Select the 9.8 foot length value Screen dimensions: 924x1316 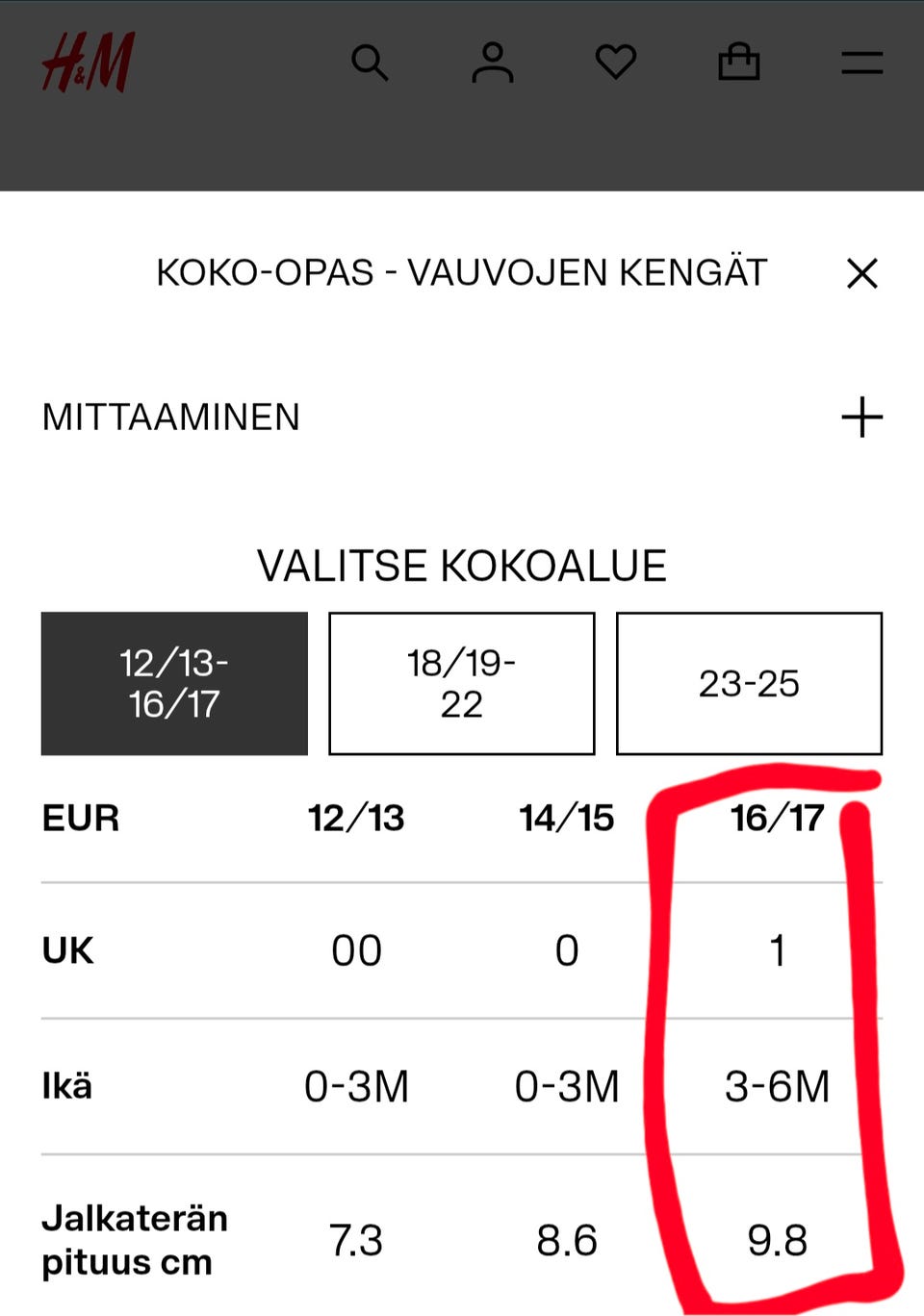point(777,1241)
